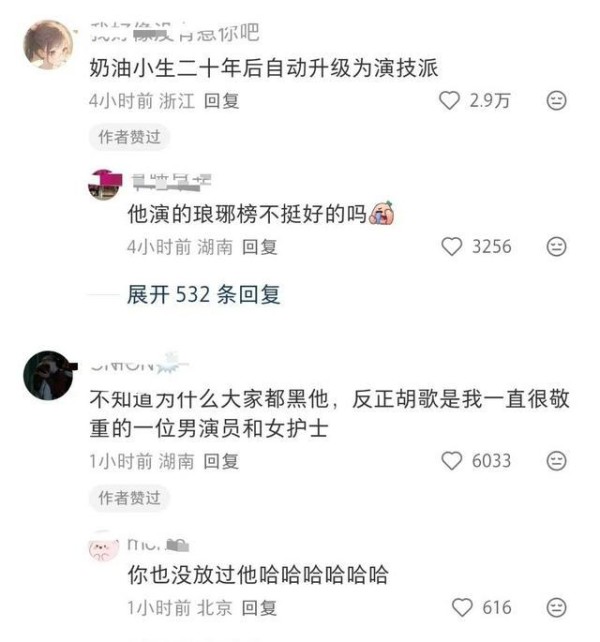Dislike the 你也没放过他 reply
600x642 pixels.
coord(557,607)
